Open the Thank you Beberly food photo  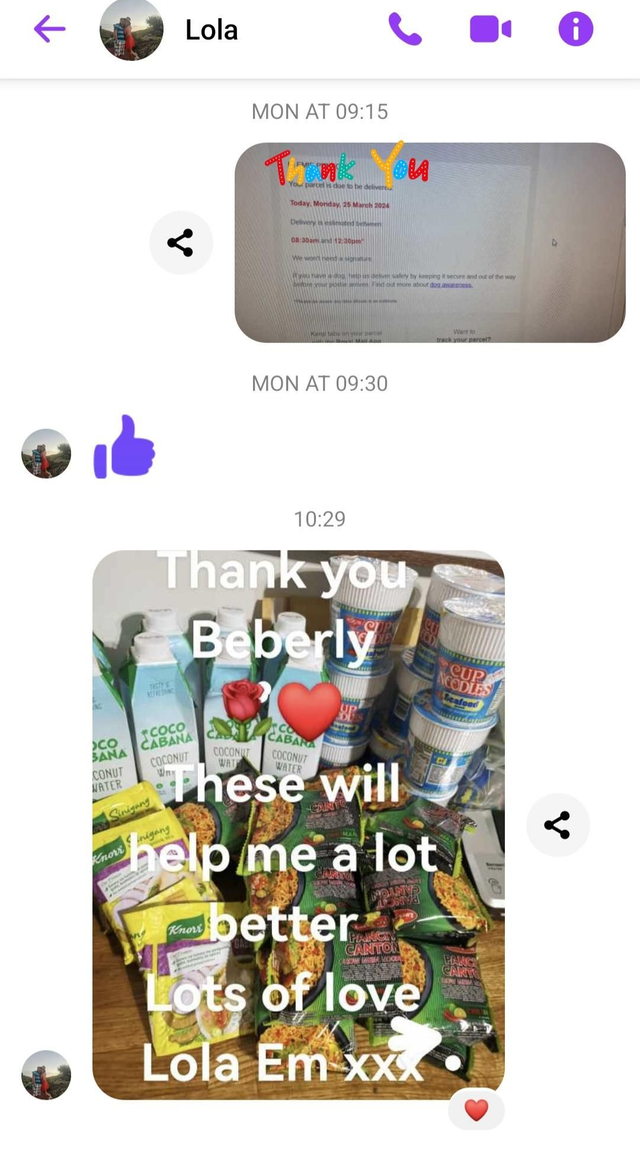298,824
